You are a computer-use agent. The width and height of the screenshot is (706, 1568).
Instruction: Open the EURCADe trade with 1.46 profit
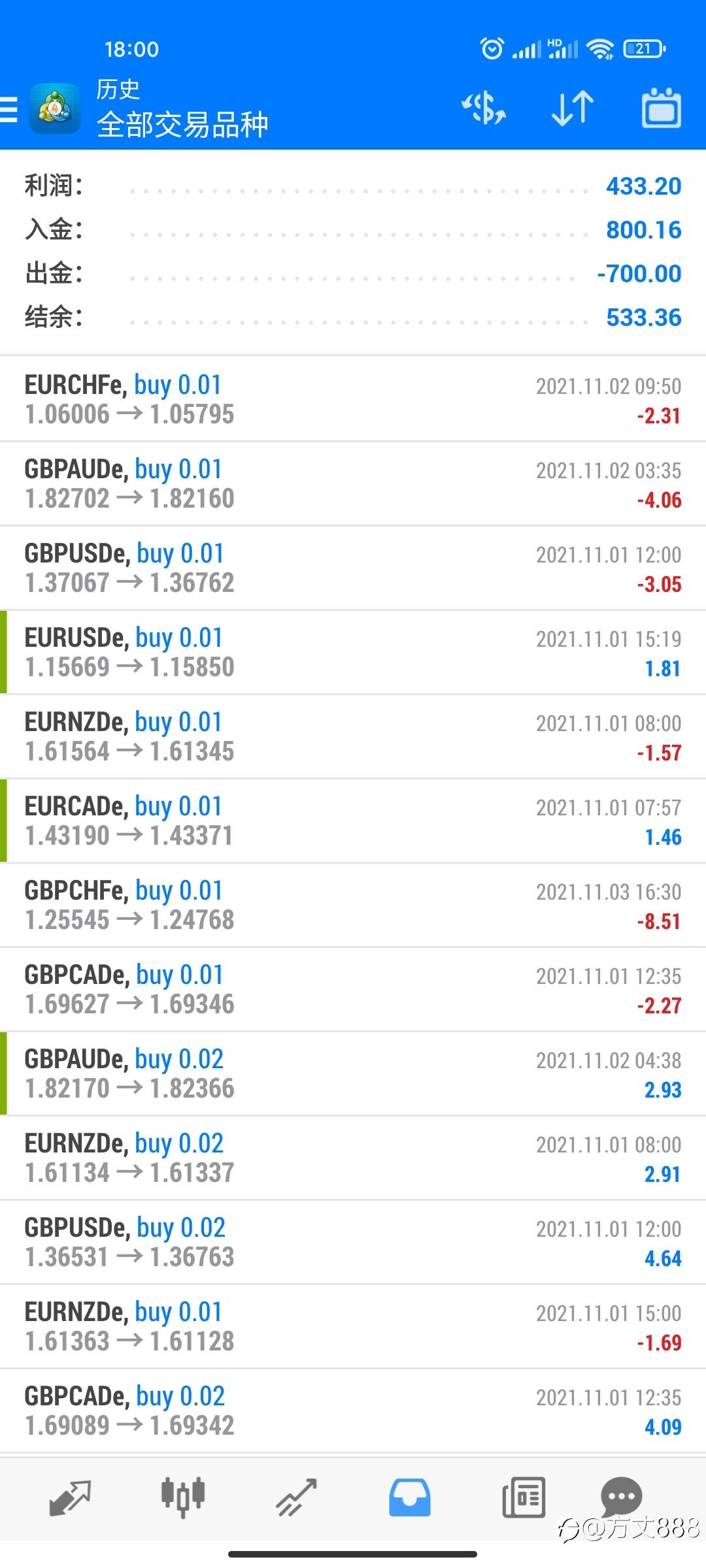tap(353, 821)
